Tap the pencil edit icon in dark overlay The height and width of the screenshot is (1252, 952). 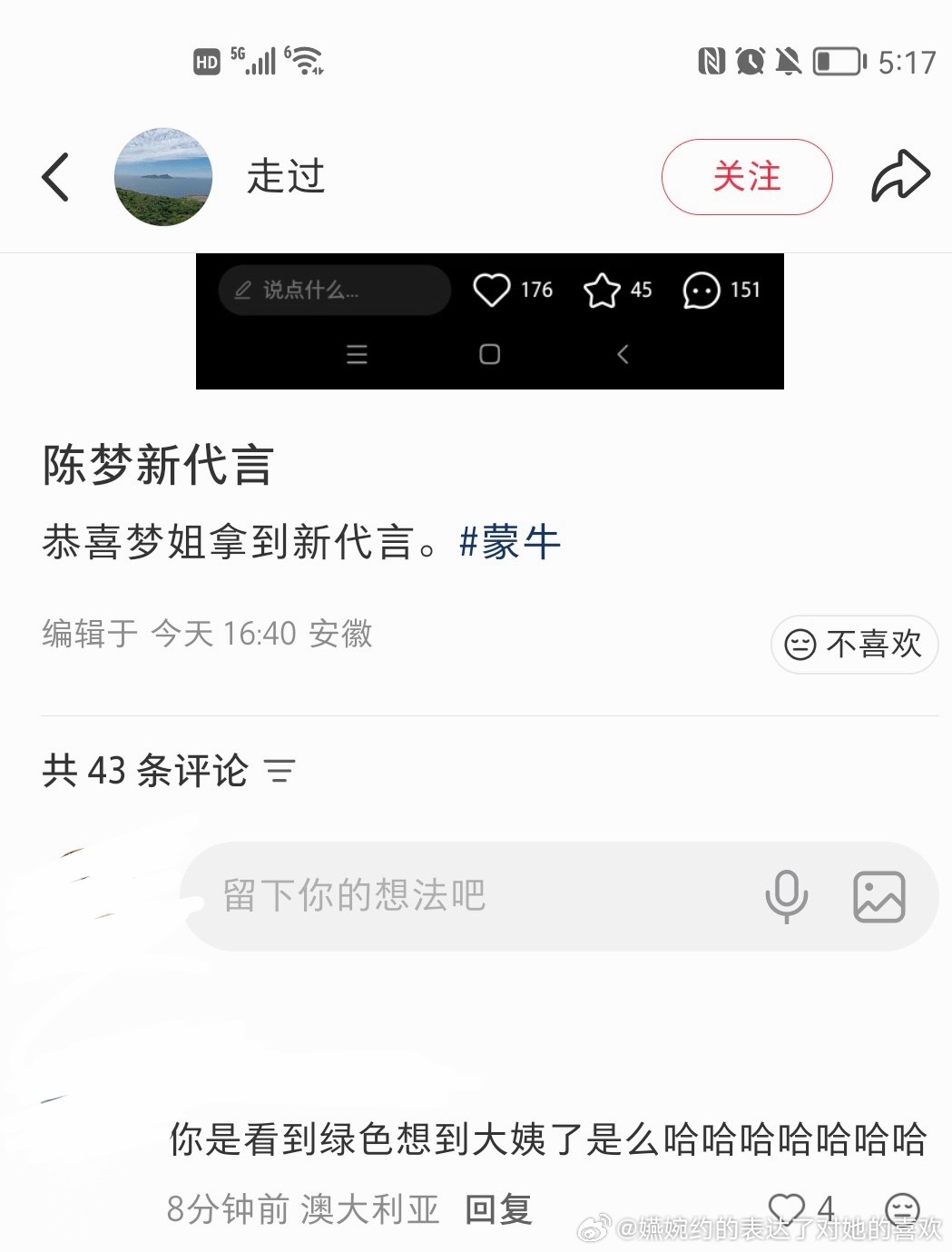pos(241,290)
